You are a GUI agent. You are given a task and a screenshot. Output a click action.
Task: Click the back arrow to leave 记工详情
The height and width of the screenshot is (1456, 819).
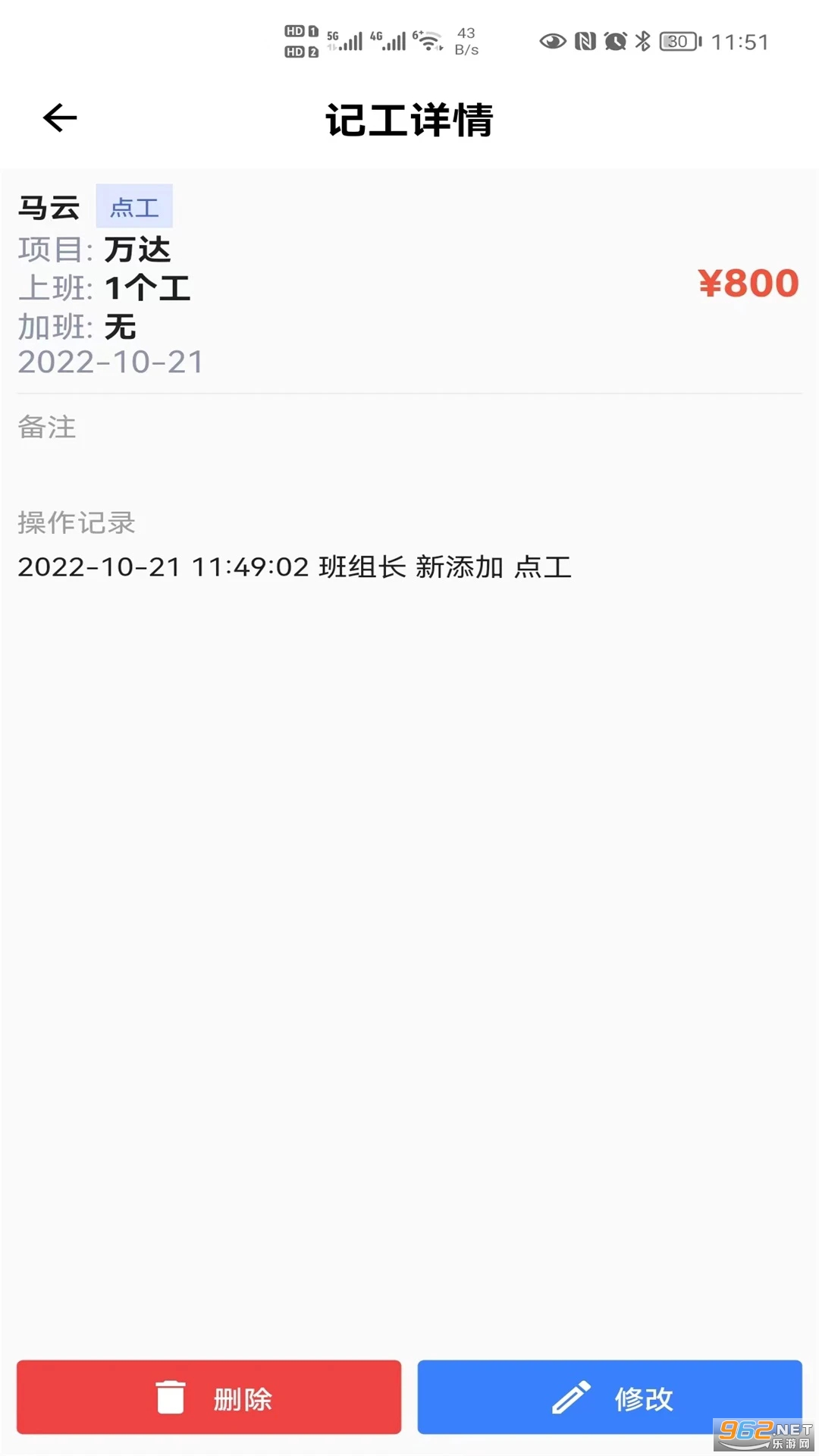click(61, 118)
